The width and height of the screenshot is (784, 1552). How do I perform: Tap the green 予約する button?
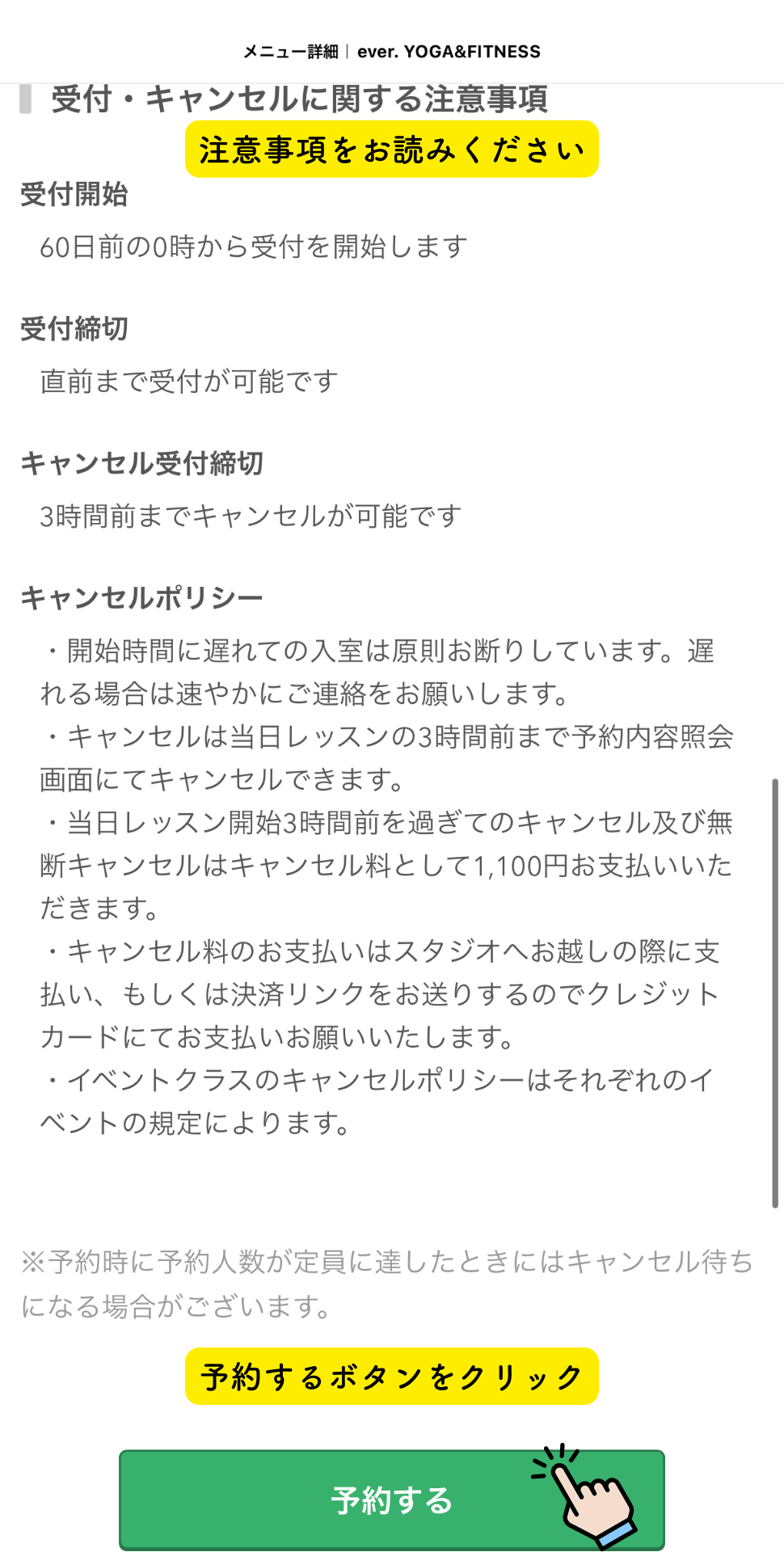click(x=391, y=1499)
